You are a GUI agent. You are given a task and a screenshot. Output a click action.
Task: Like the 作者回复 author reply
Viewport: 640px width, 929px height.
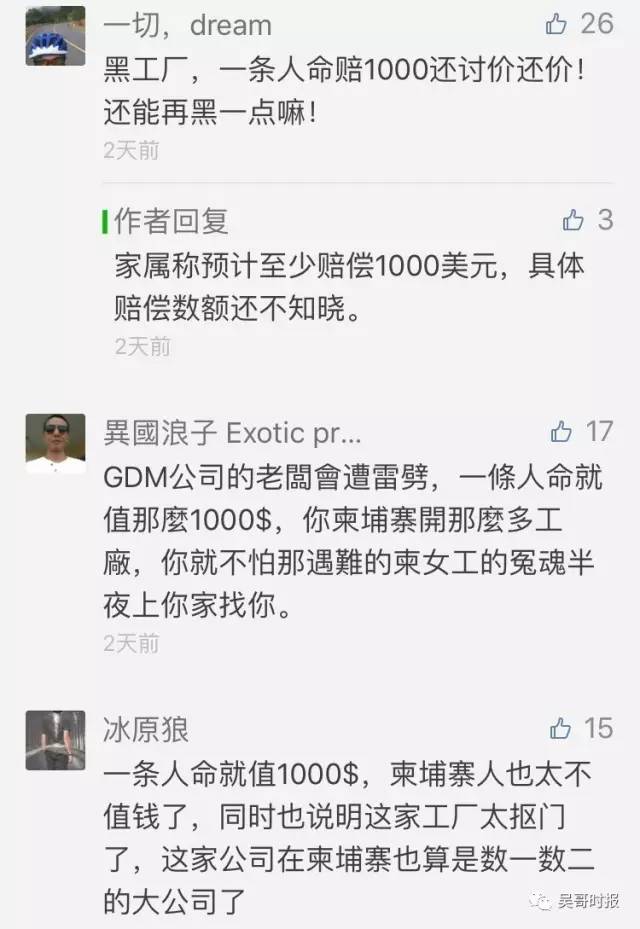coord(573,220)
